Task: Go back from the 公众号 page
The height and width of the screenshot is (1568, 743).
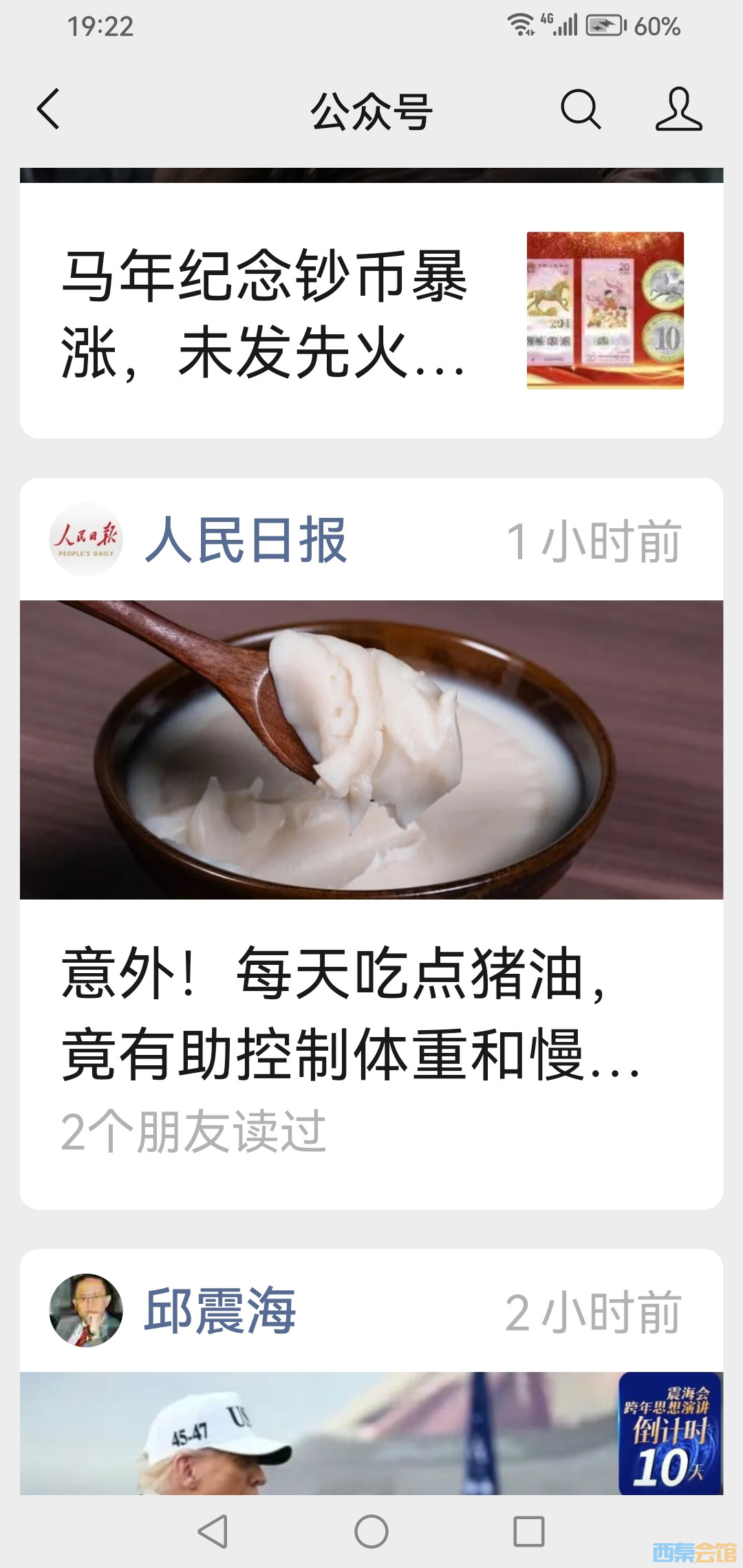Action: coord(49,109)
